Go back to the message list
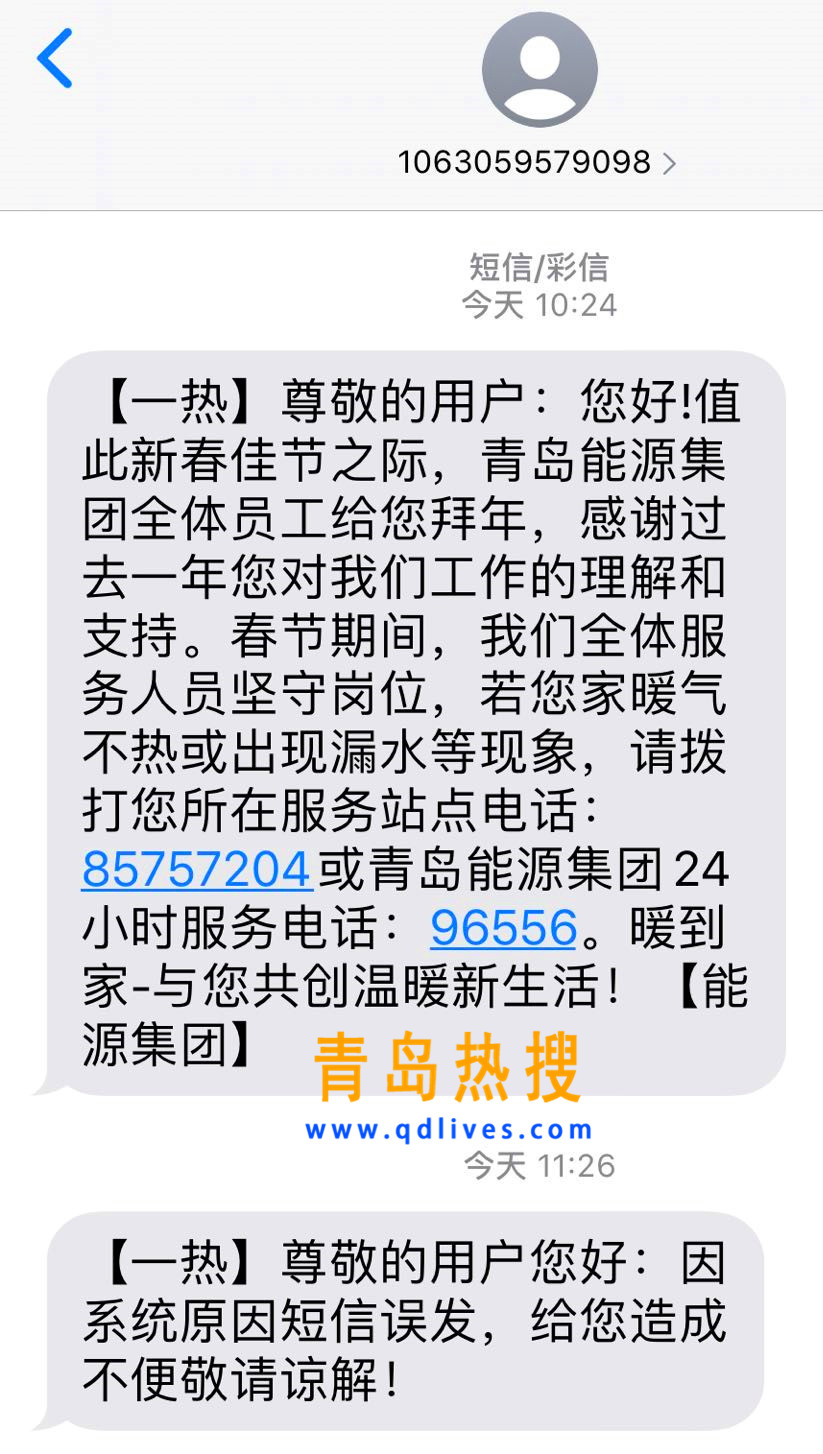This screenshot has width=823, height=1454. 55,58
